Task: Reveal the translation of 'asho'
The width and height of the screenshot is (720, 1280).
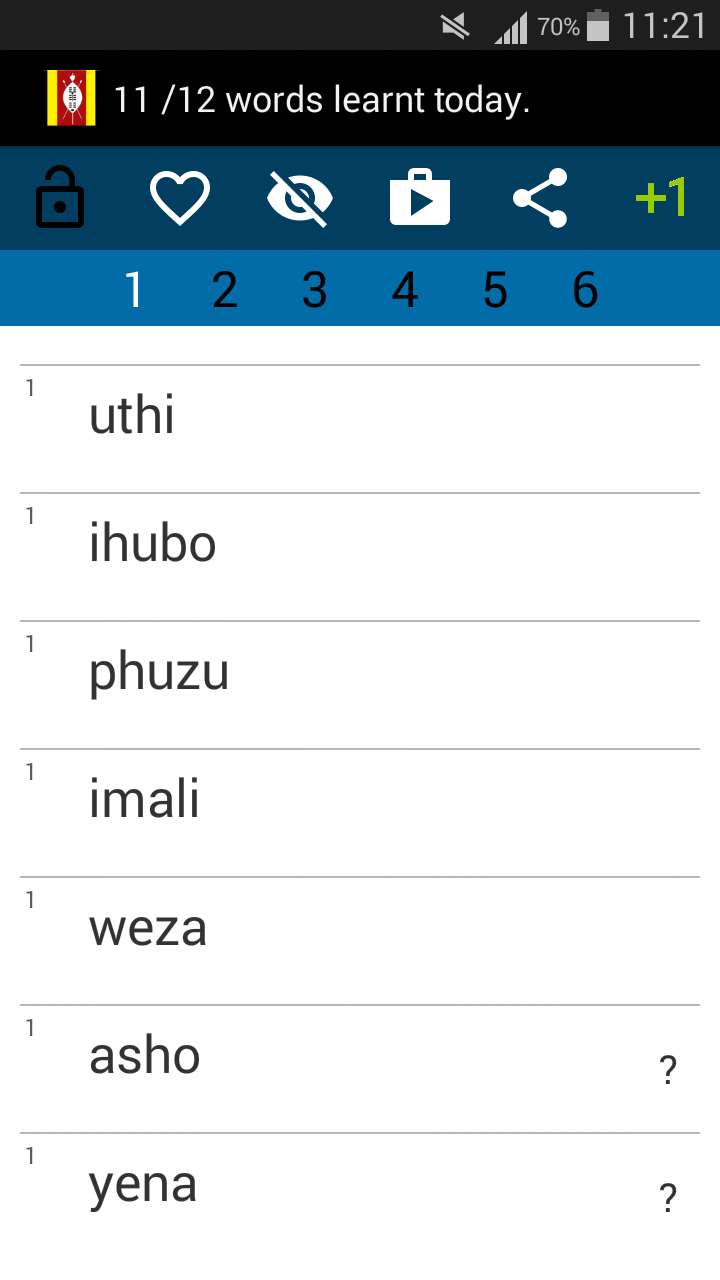Action: tap(668, 1070)
